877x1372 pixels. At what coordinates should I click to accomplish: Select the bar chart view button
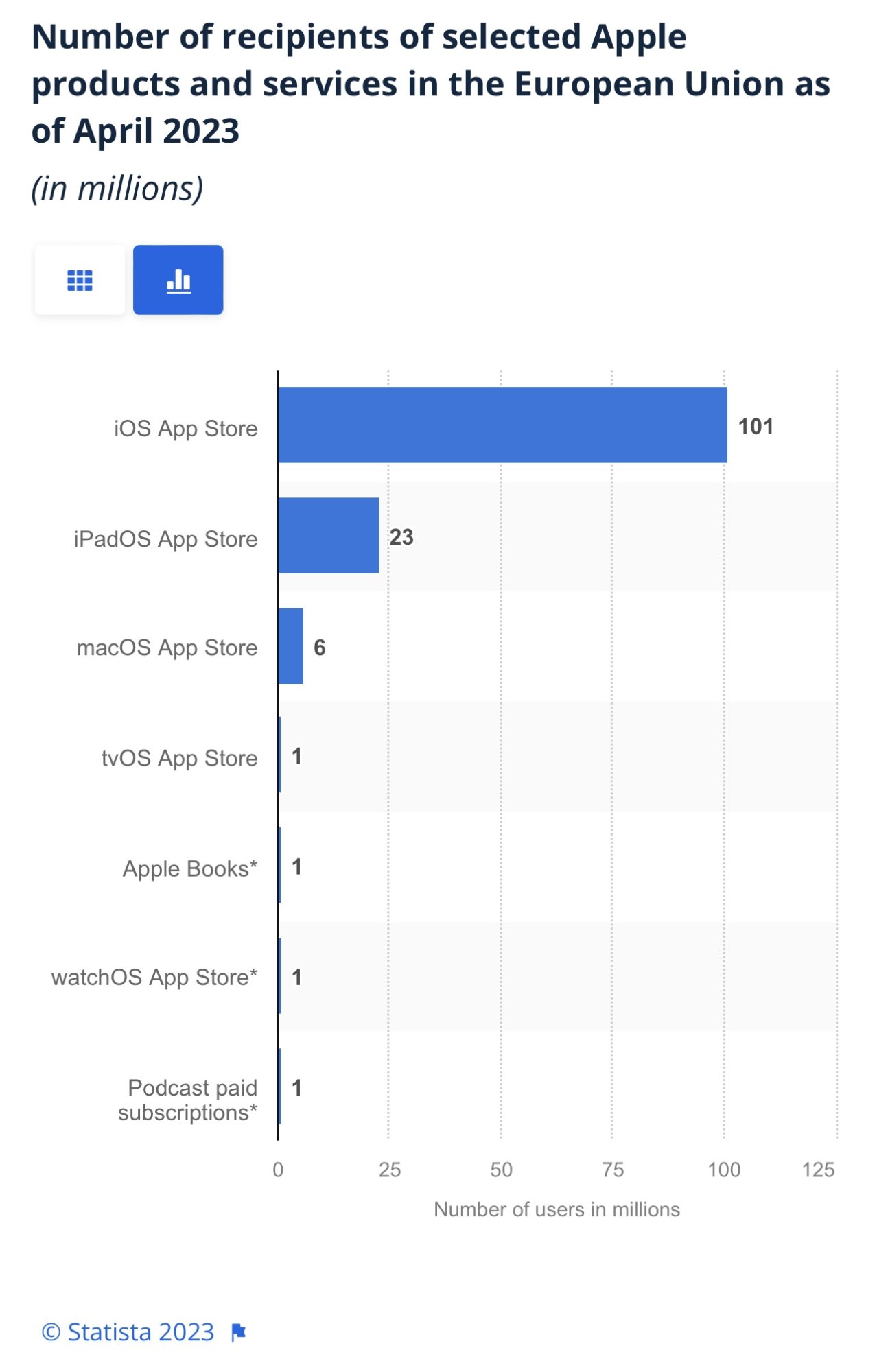click(x=178, y=280)
